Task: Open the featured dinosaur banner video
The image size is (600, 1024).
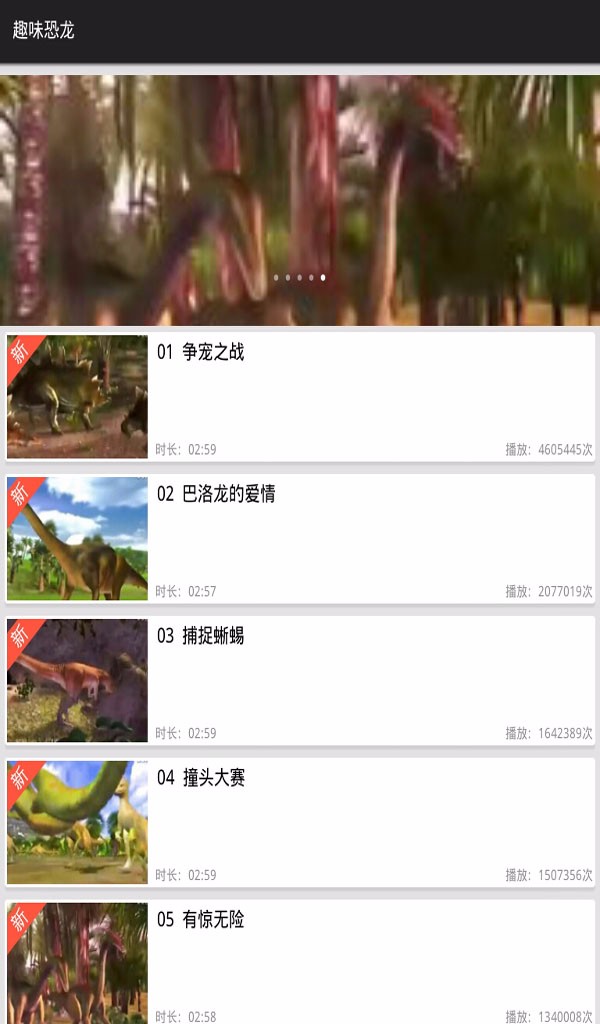Action: pyautogui.click(x=300, y=200)
